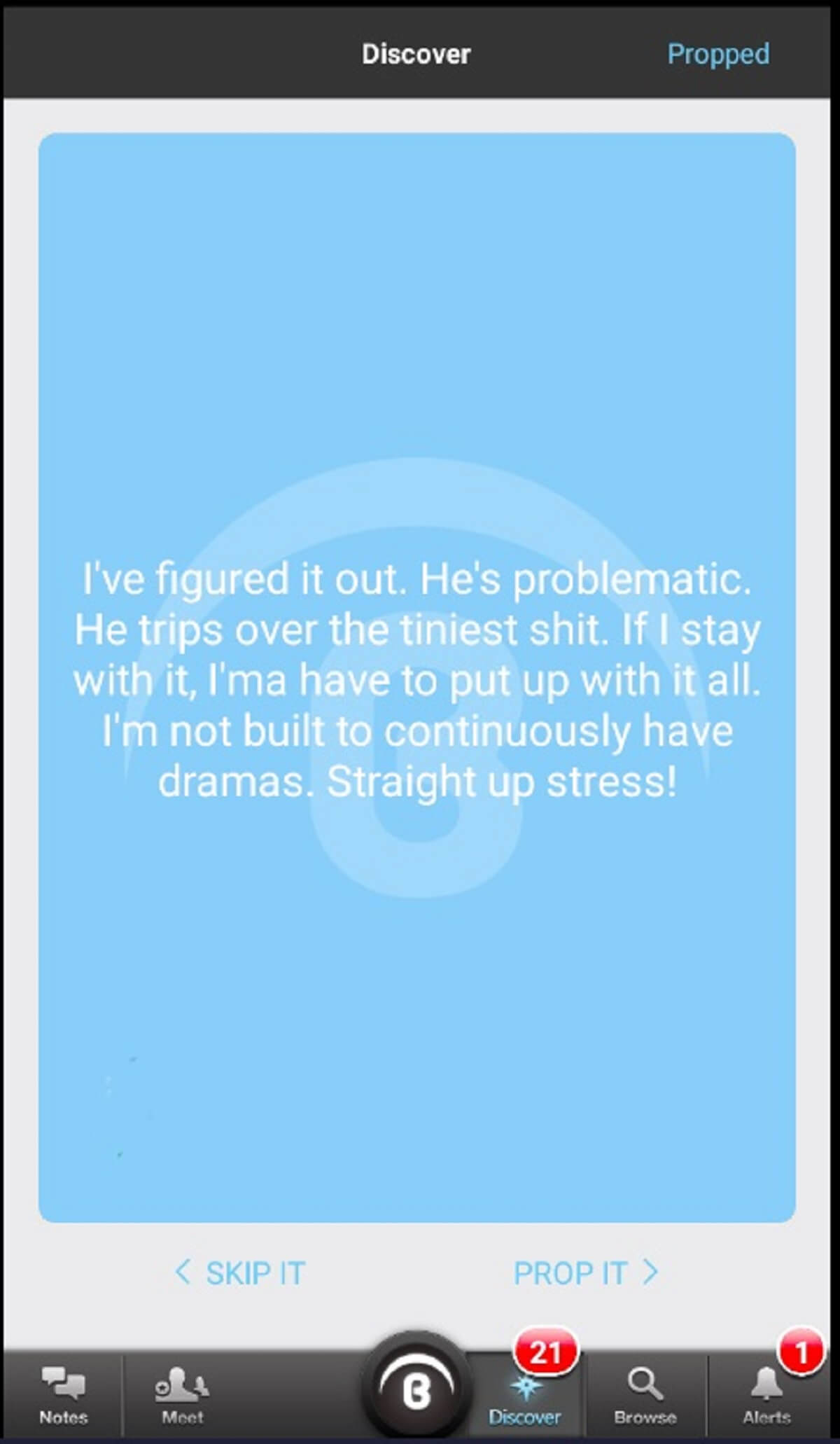Prop this post with PROP IT
The width and height of the screenshot is (840, 1444).
click(586, 1272)
